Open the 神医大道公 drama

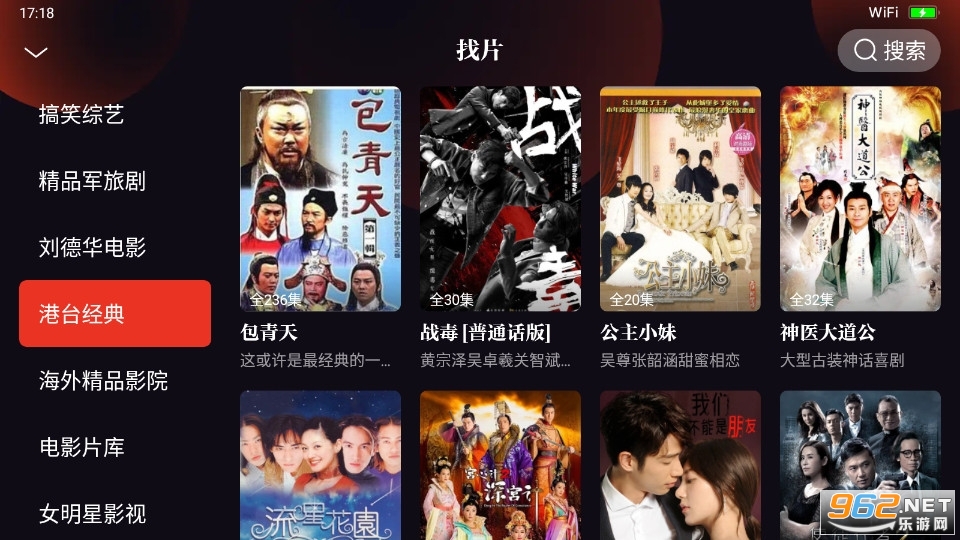tap(860, 199)
